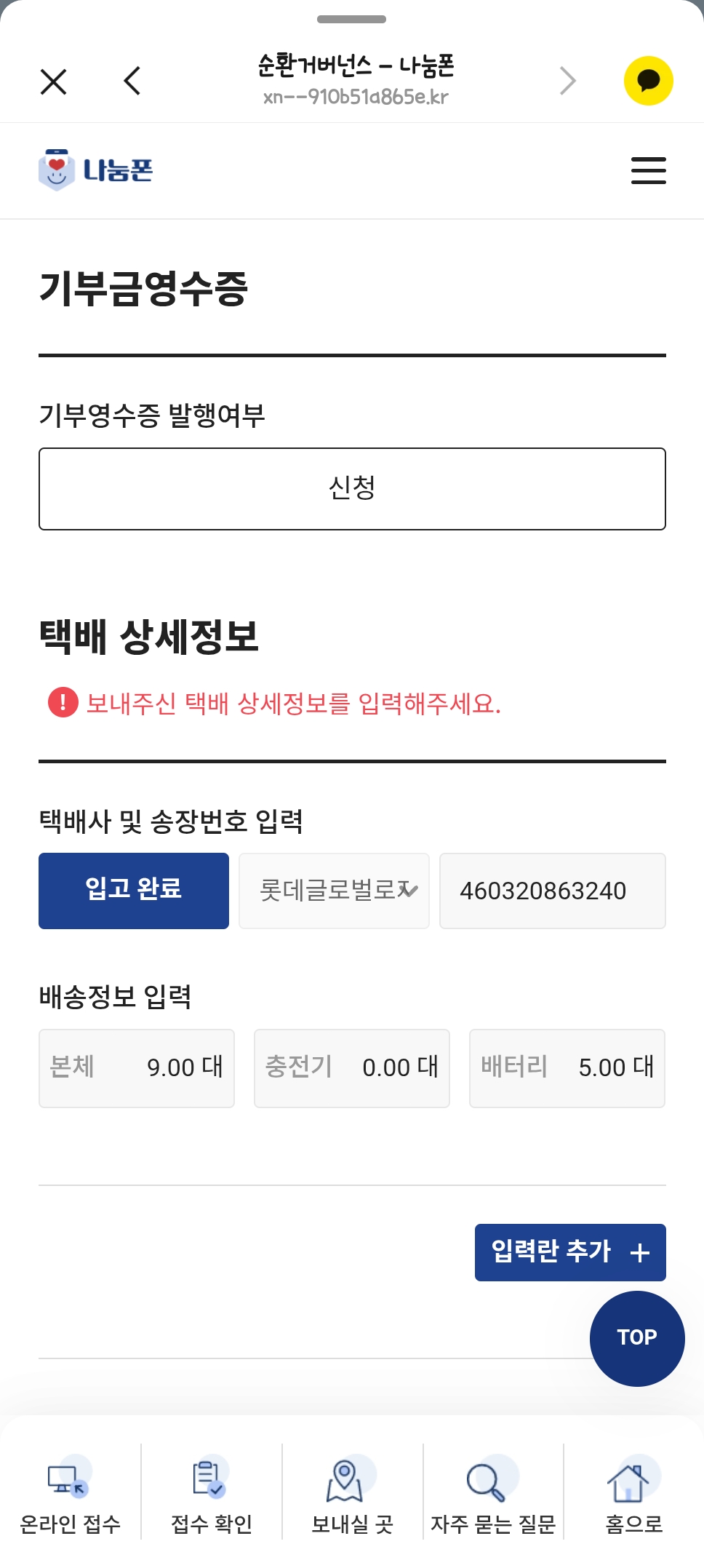Go back to the previous page
The height and width of the screenshot is (1568, 704).
(132, 81)
